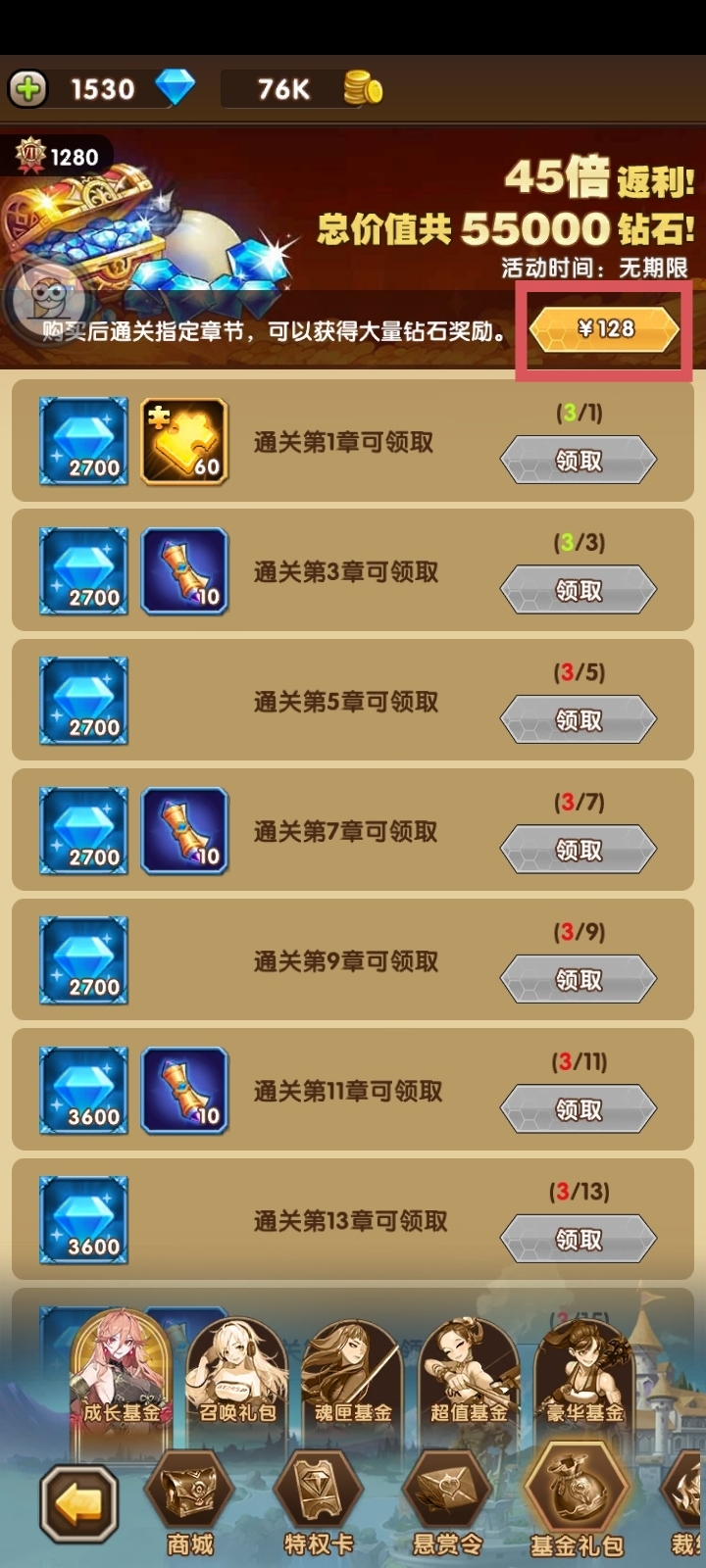
Task: Tap the green plus to add diamonds
Action: tap(27, 89)
